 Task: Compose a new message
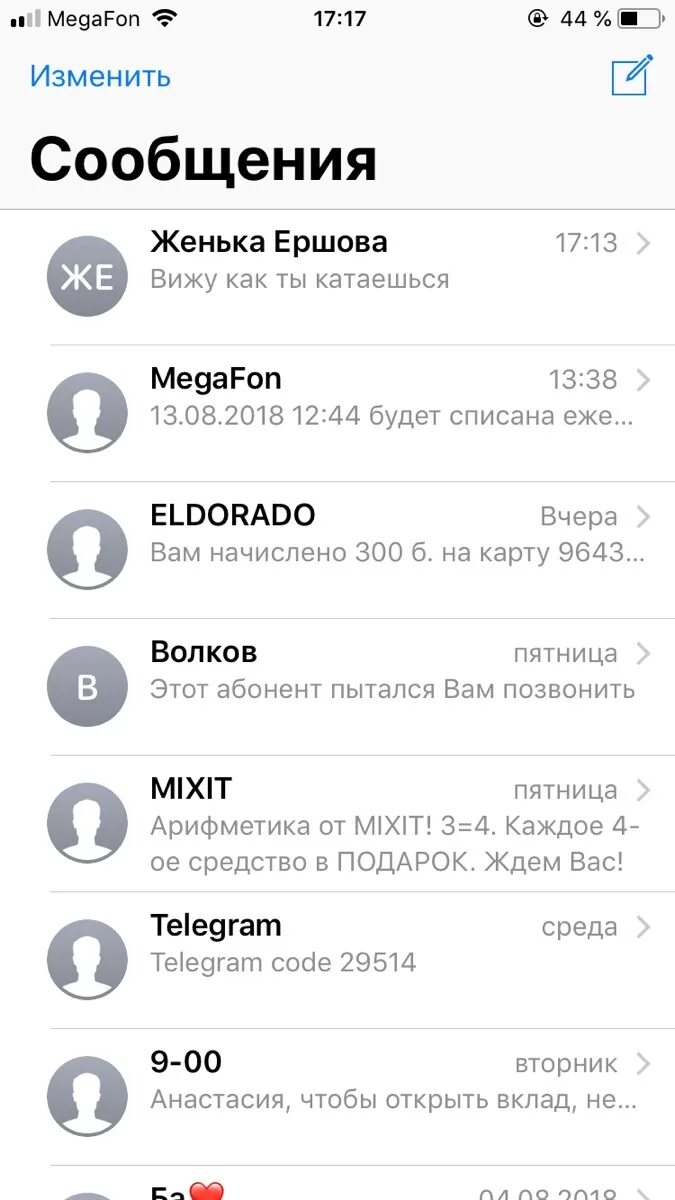631,75
